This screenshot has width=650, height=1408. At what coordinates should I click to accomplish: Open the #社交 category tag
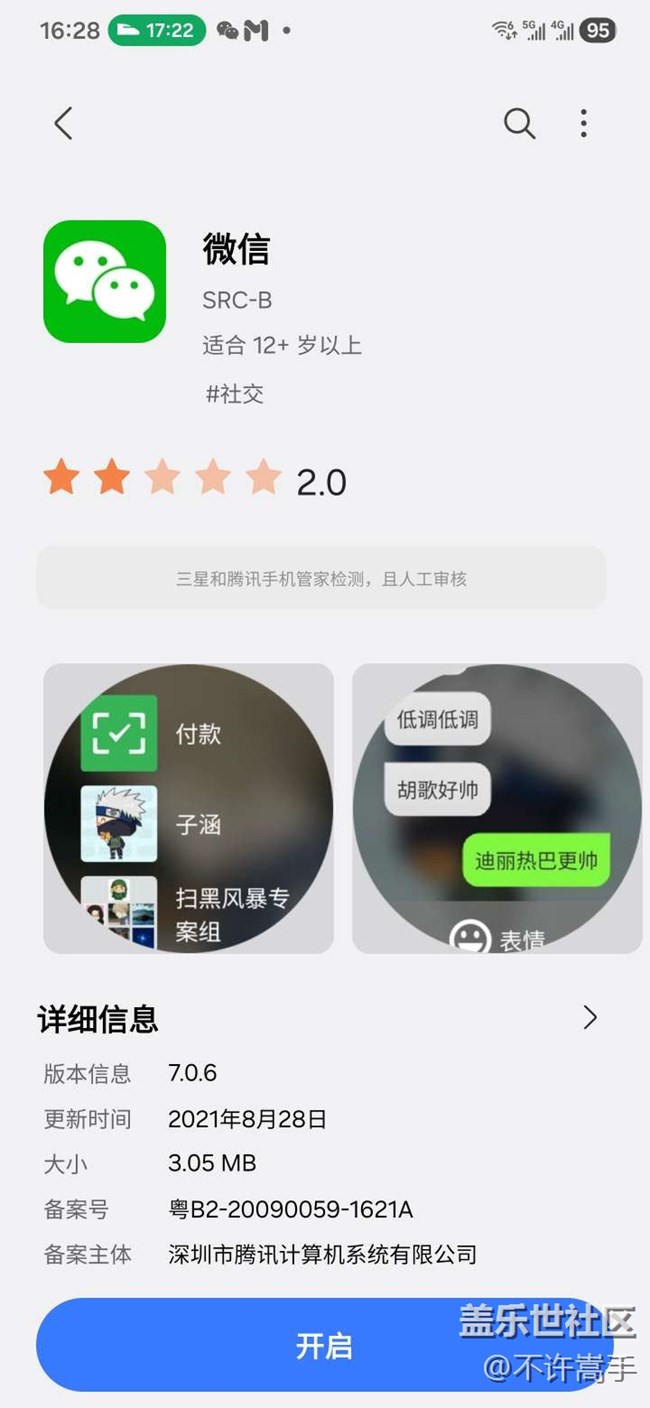tap(235, 393)
